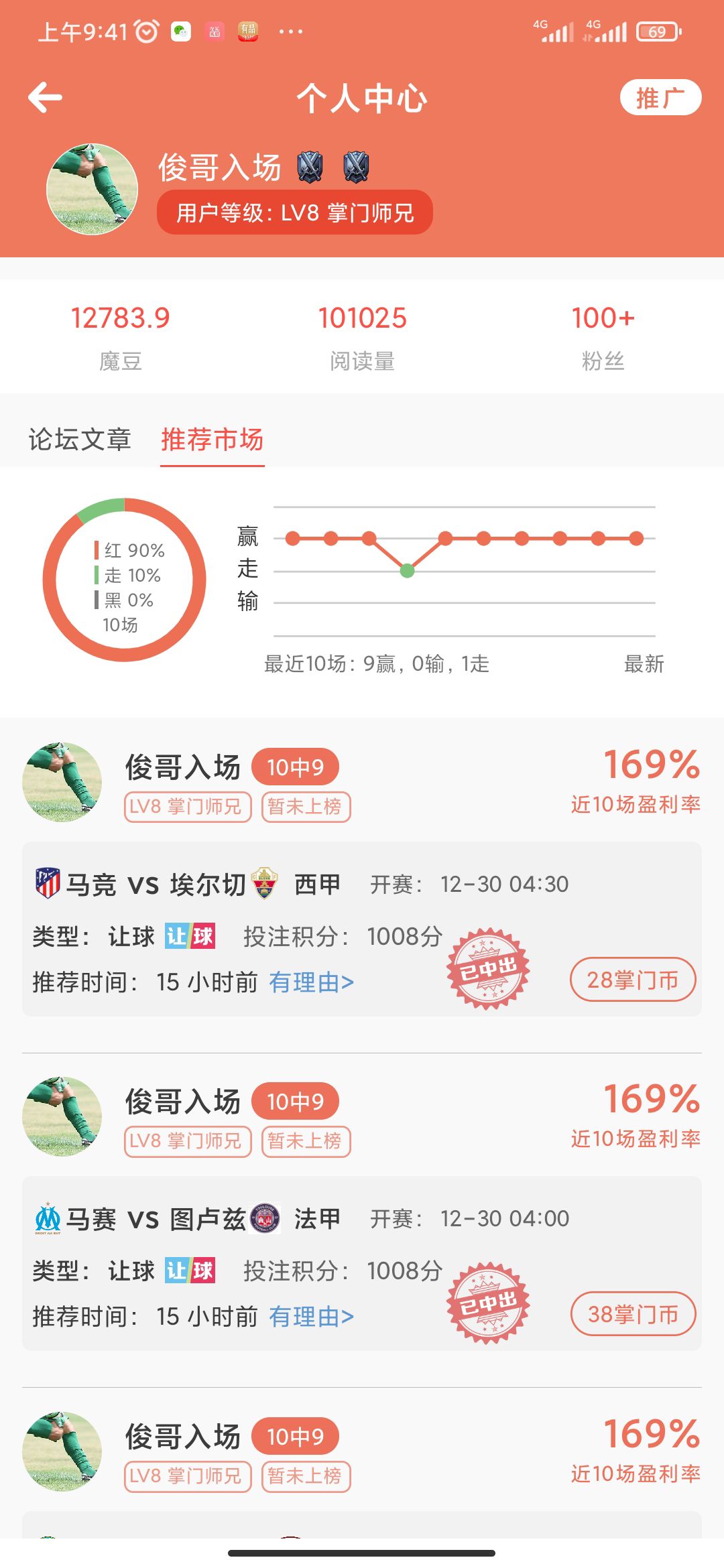The width and height of the screenshot is (724, 1568).
Task: Open the profile avatar of 俊哥入场
Action: pyautogui.click(x=92, y=189)
